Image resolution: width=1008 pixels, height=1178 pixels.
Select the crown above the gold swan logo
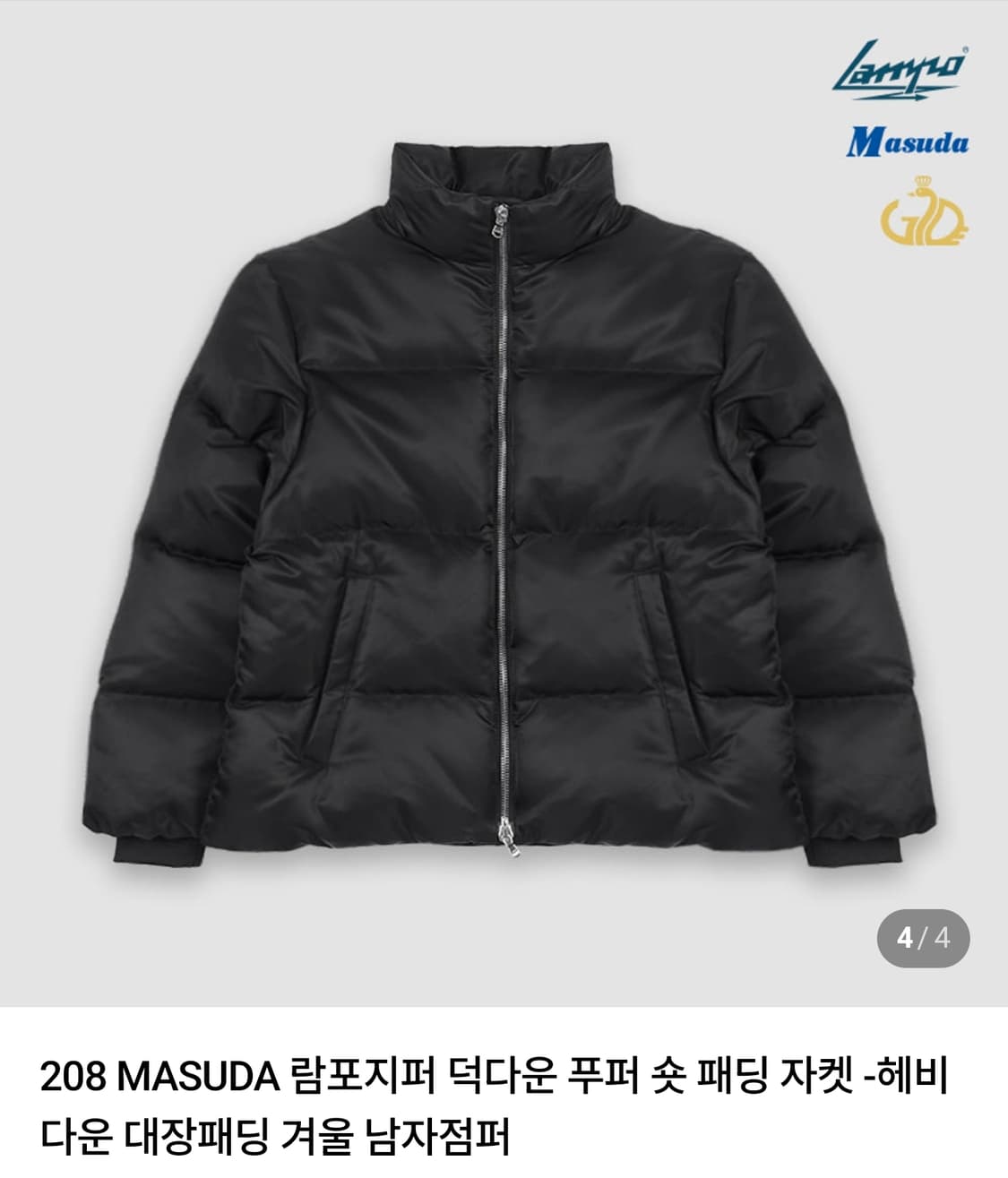921,181
